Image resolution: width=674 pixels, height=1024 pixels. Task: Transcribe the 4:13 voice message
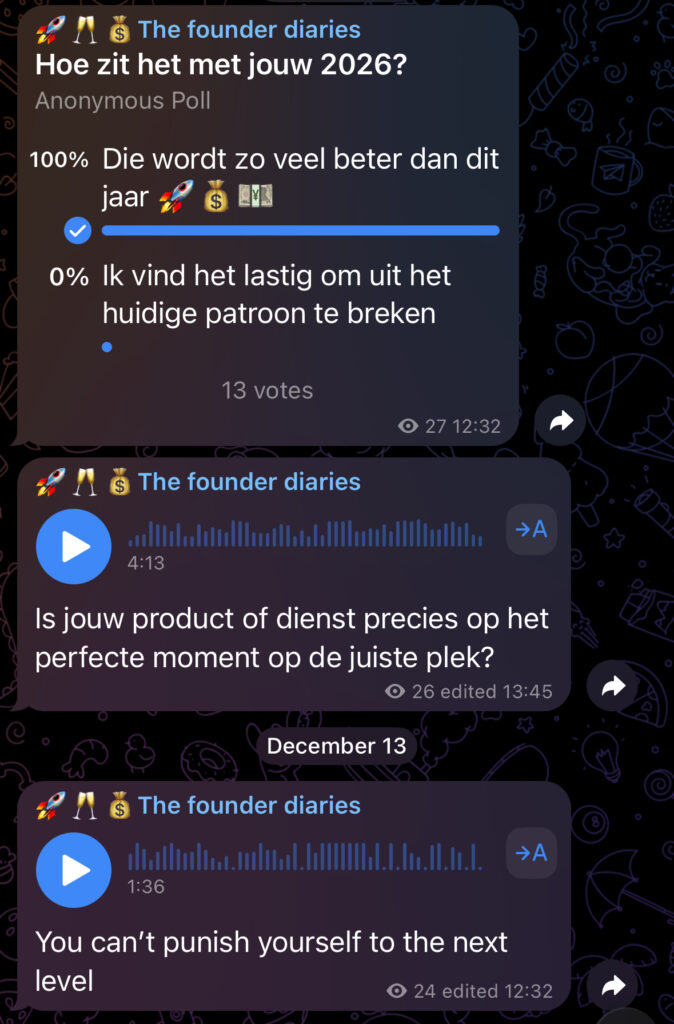point(531,529)
